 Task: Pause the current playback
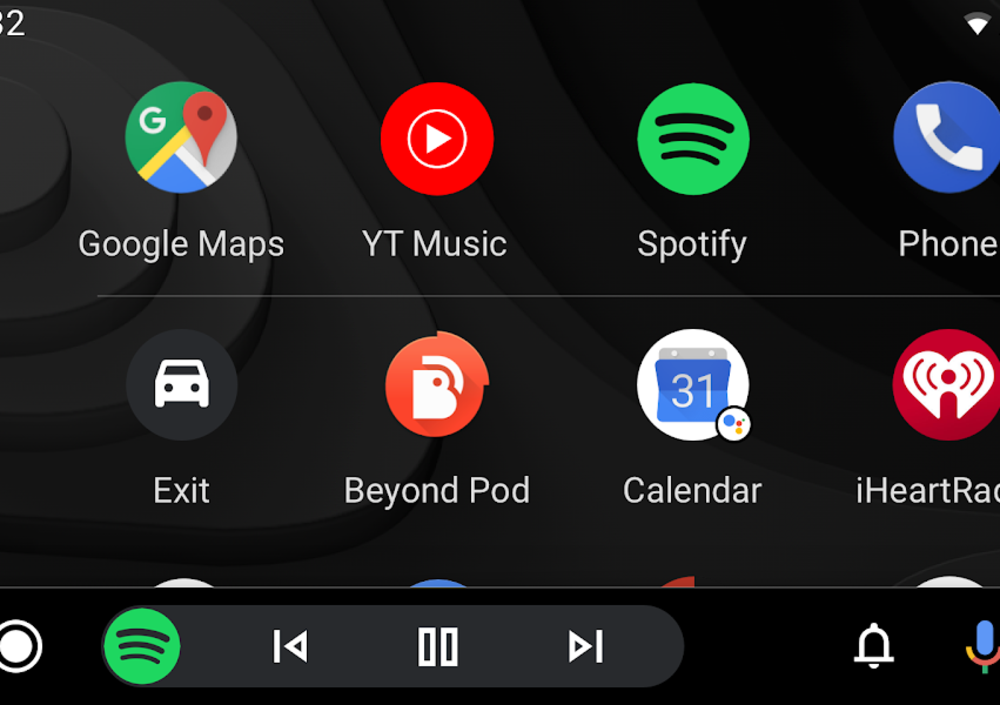pyautogui.click(x=438, y=647)
